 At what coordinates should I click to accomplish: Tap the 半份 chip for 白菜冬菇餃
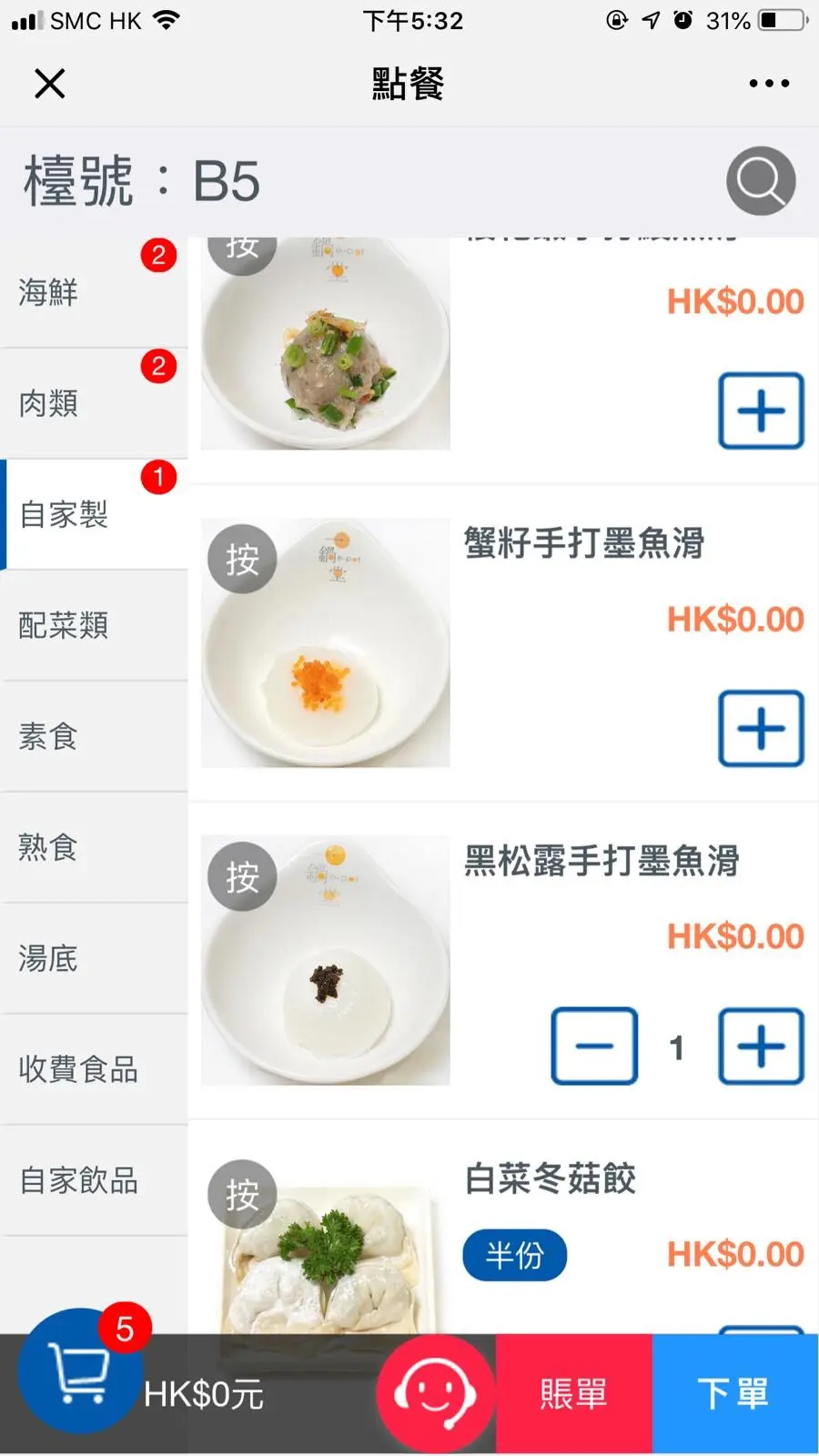coord(514,1256)
